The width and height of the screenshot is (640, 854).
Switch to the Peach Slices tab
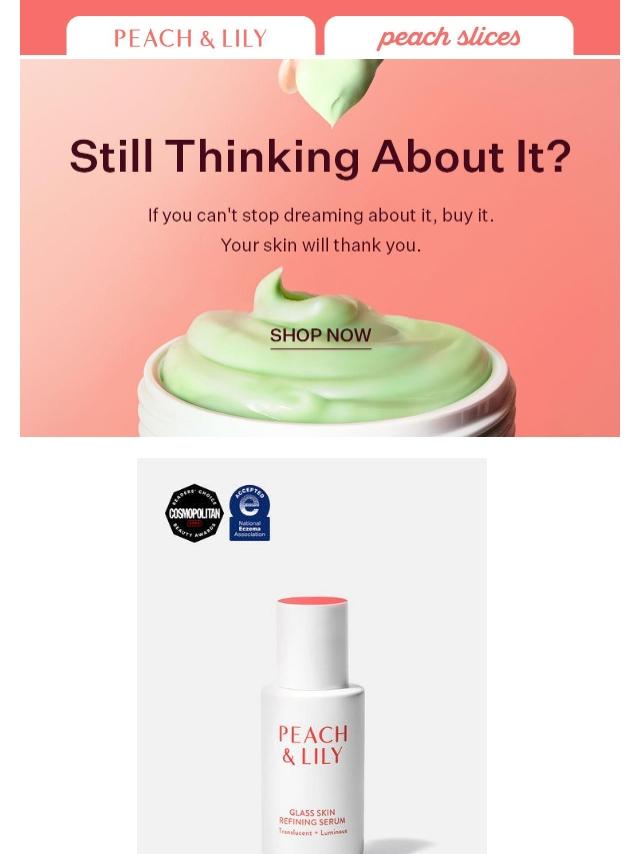[x=448, y=37]
